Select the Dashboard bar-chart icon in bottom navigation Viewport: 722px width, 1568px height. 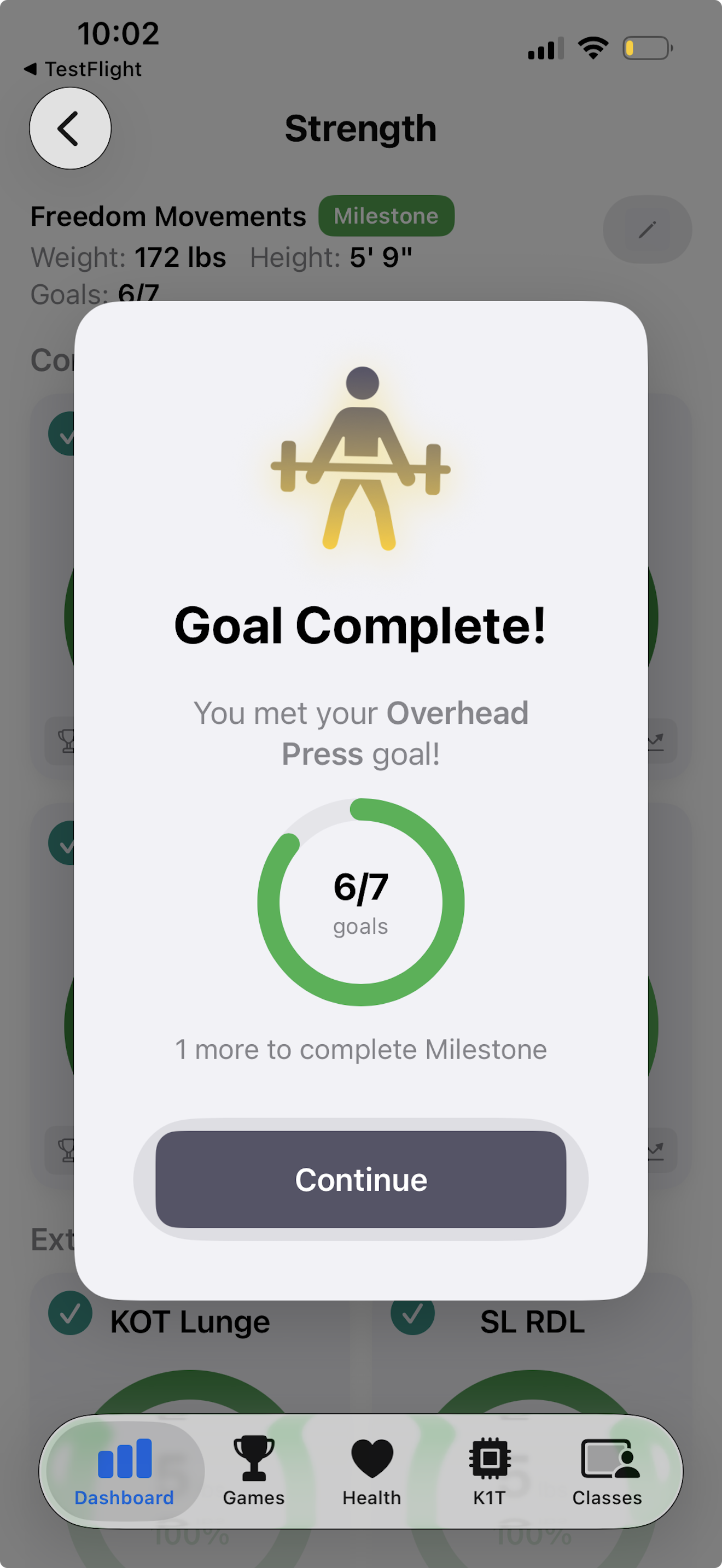125,1459
